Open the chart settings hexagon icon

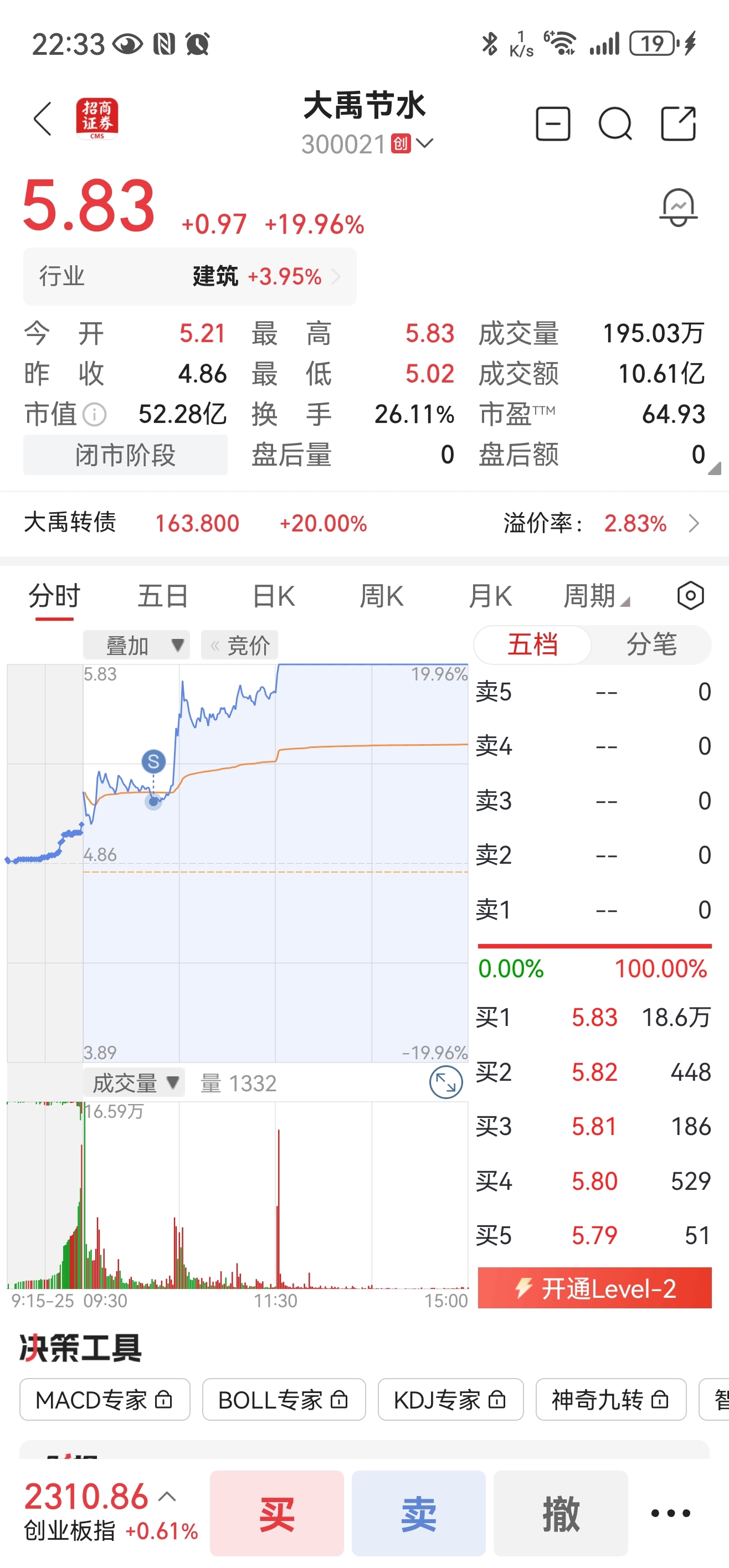coord(691,595)
